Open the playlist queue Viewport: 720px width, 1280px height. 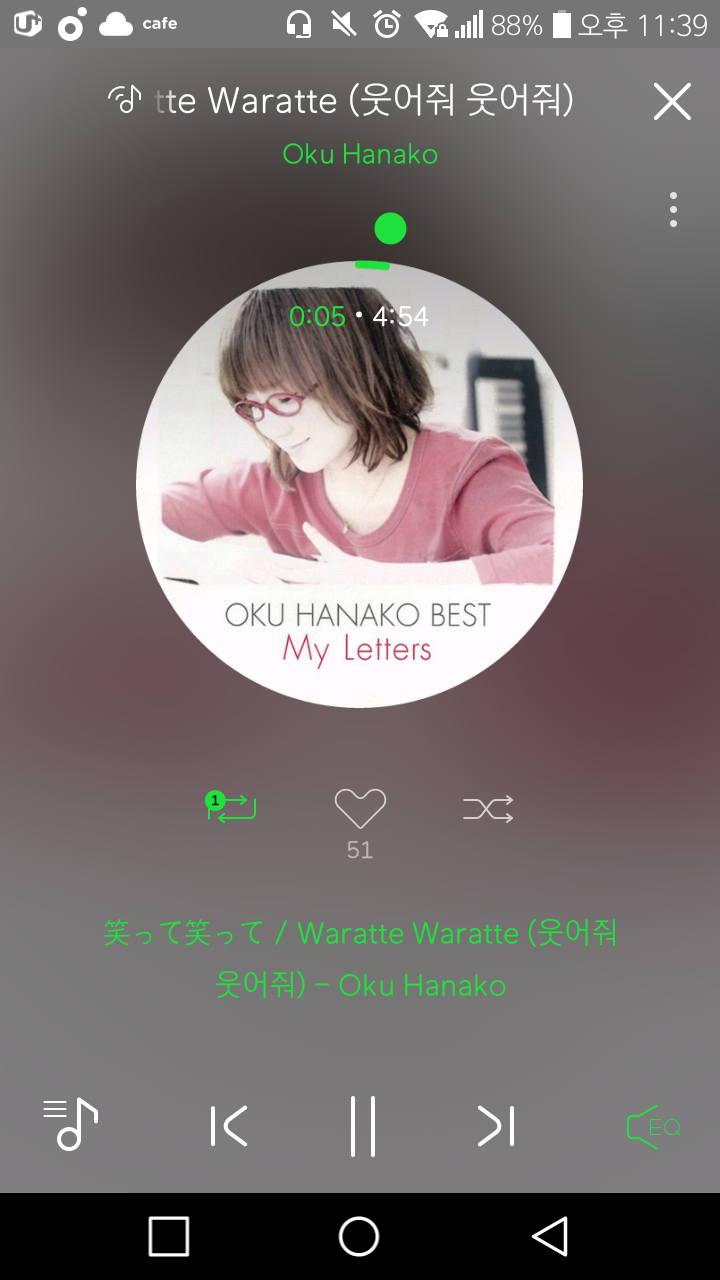70,1125
